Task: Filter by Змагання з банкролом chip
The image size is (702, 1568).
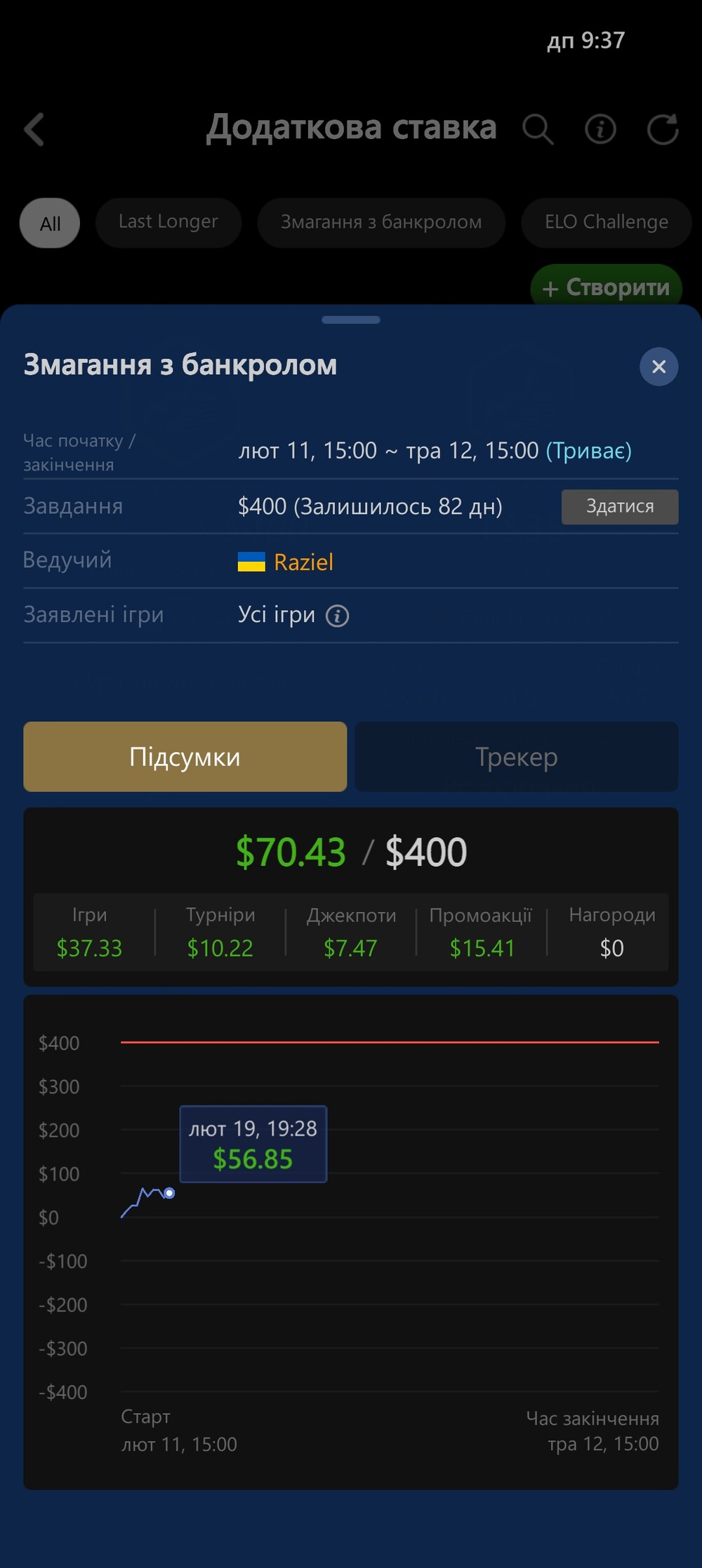Action: coord(381,223)
